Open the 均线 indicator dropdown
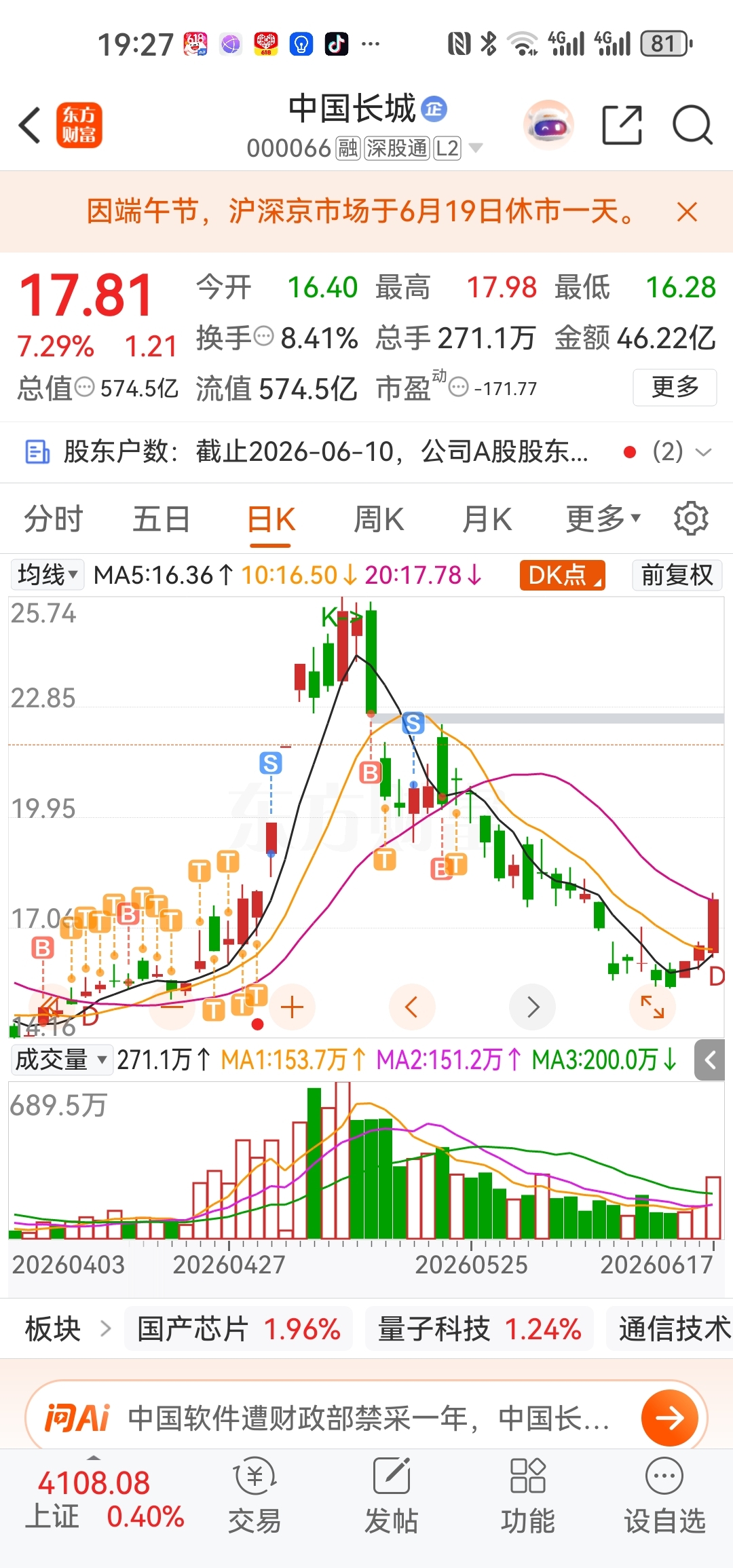Screen dimensions: 733x1568 coord(47,575)
